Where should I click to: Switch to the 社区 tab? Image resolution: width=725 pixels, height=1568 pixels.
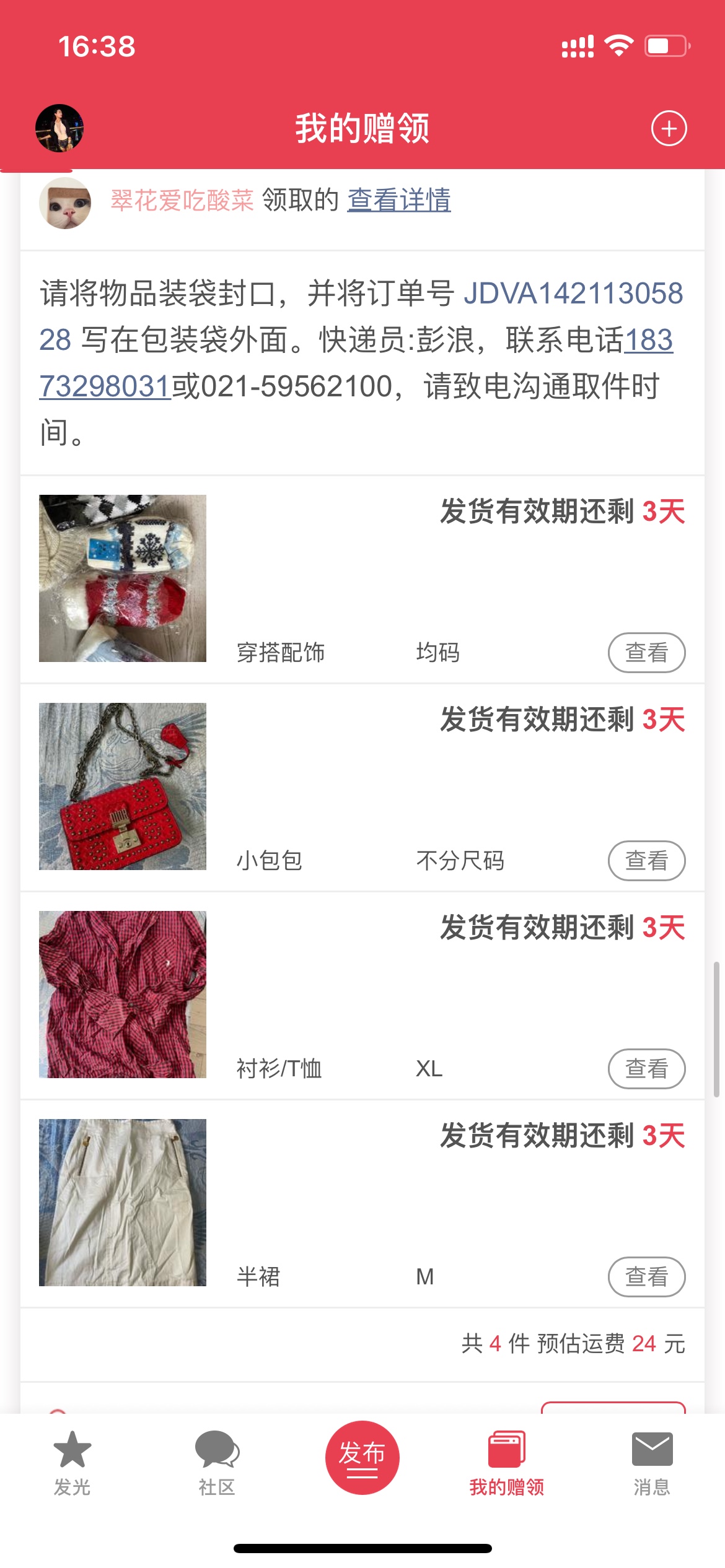pos(217,1461)
